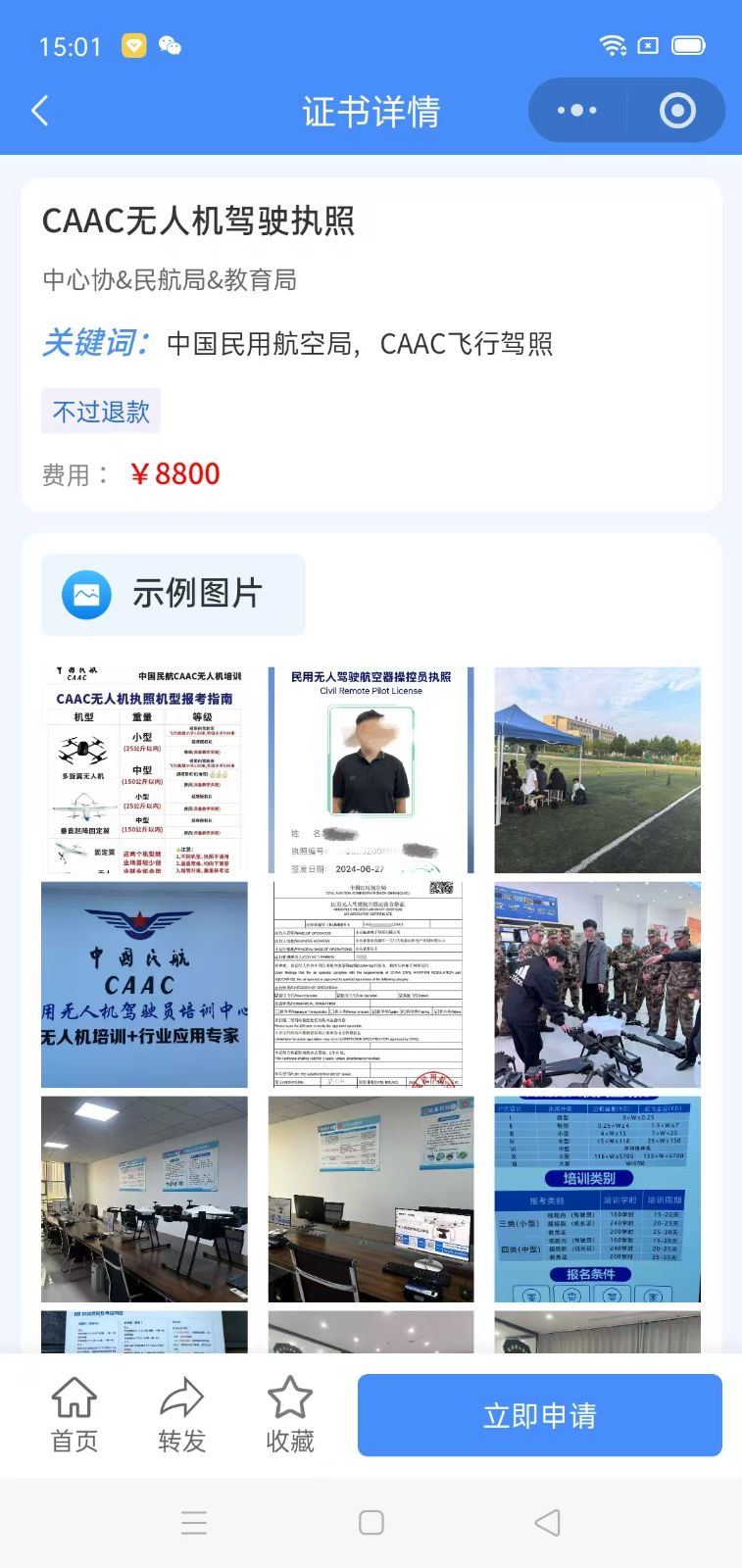Open the operator certificate document image
This screenshot has width=742, height=1568.
(371, 984)
